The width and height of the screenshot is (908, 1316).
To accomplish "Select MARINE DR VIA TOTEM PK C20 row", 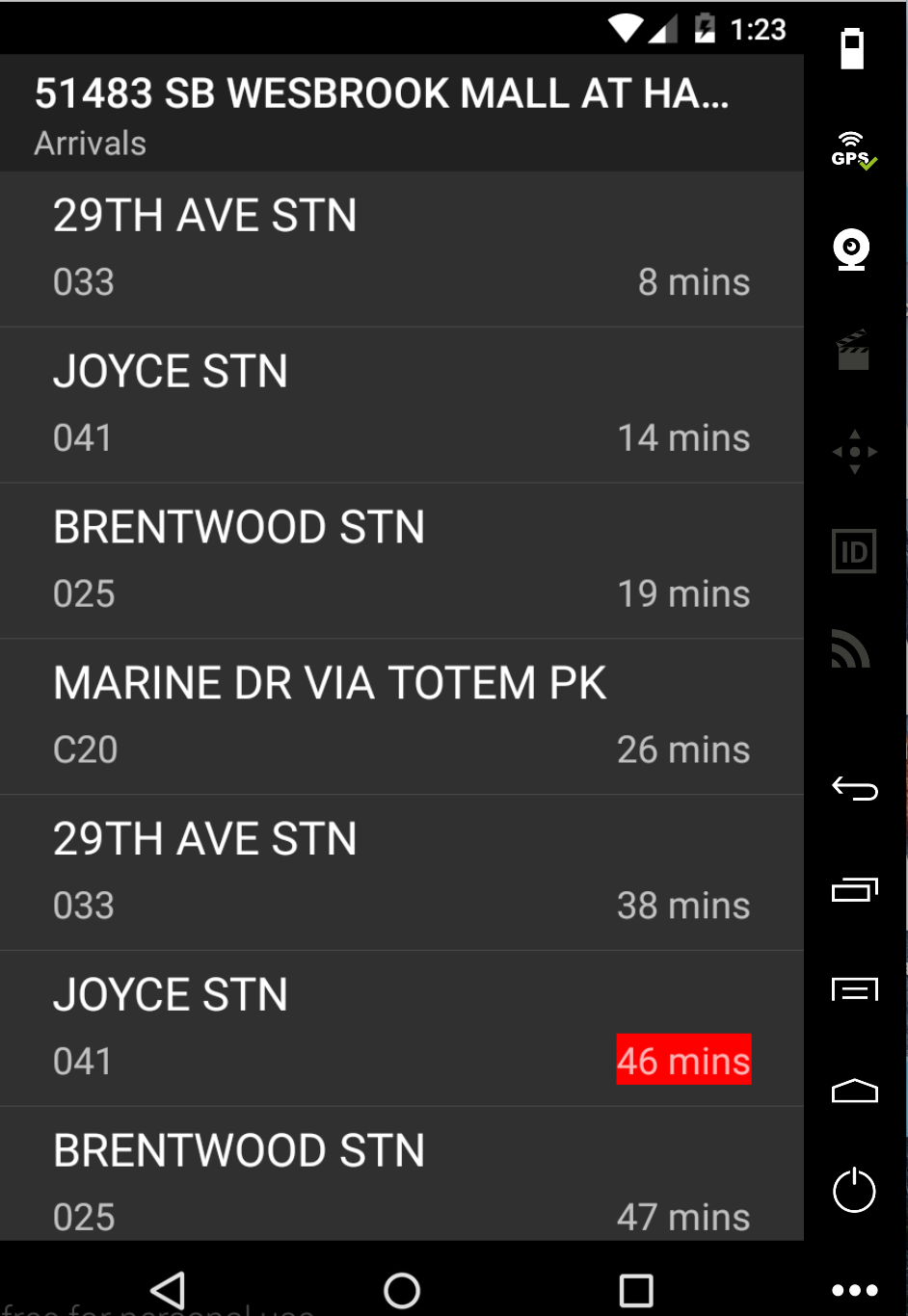I will 402,715.
